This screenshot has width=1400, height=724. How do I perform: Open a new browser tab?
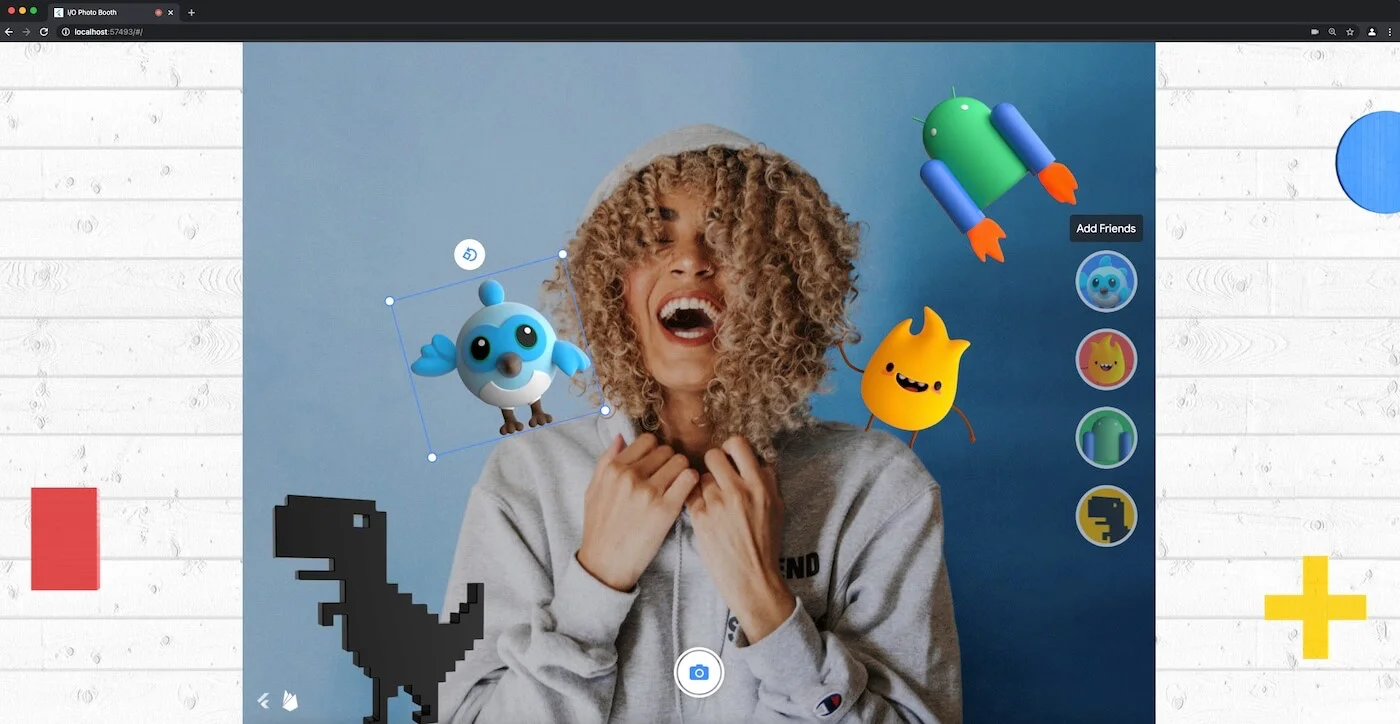[191, 12]
